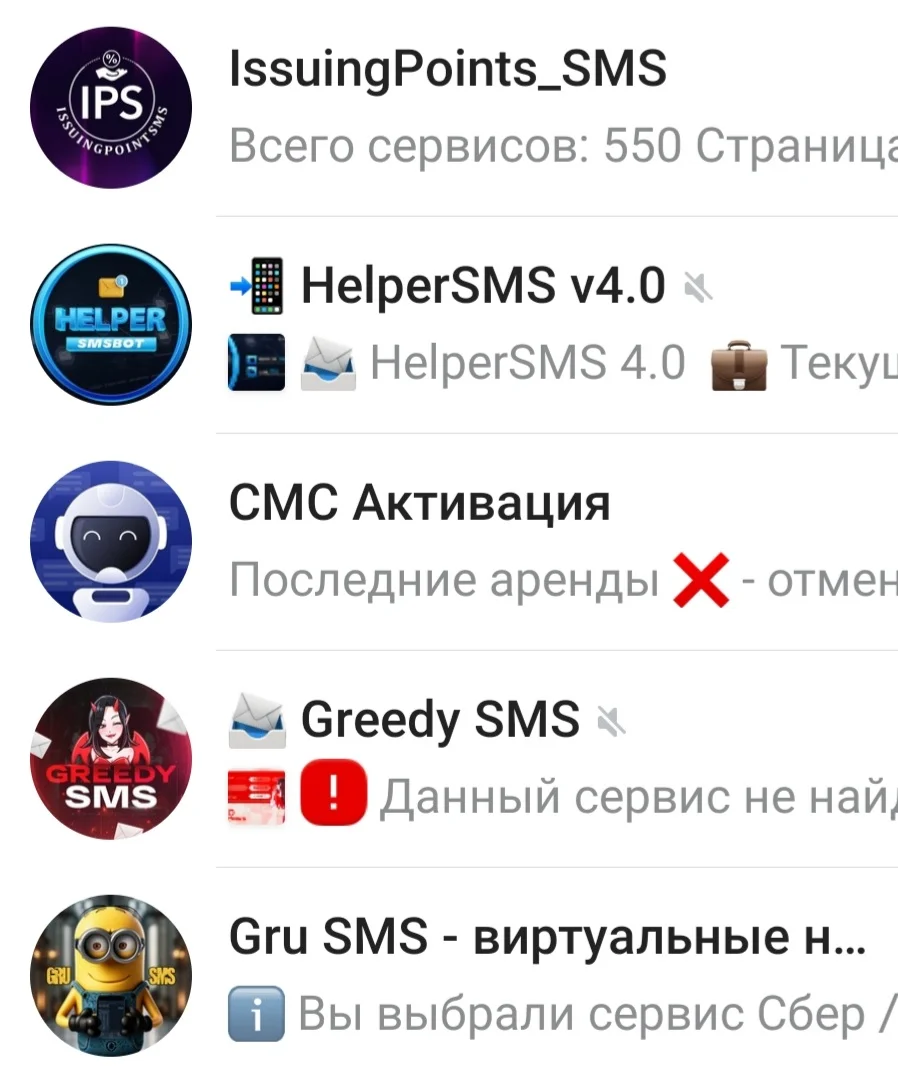Open the IssuingPoints_SMS chat
The width and height of the screenshot is (898, 1074).
(x=449, y=108)
